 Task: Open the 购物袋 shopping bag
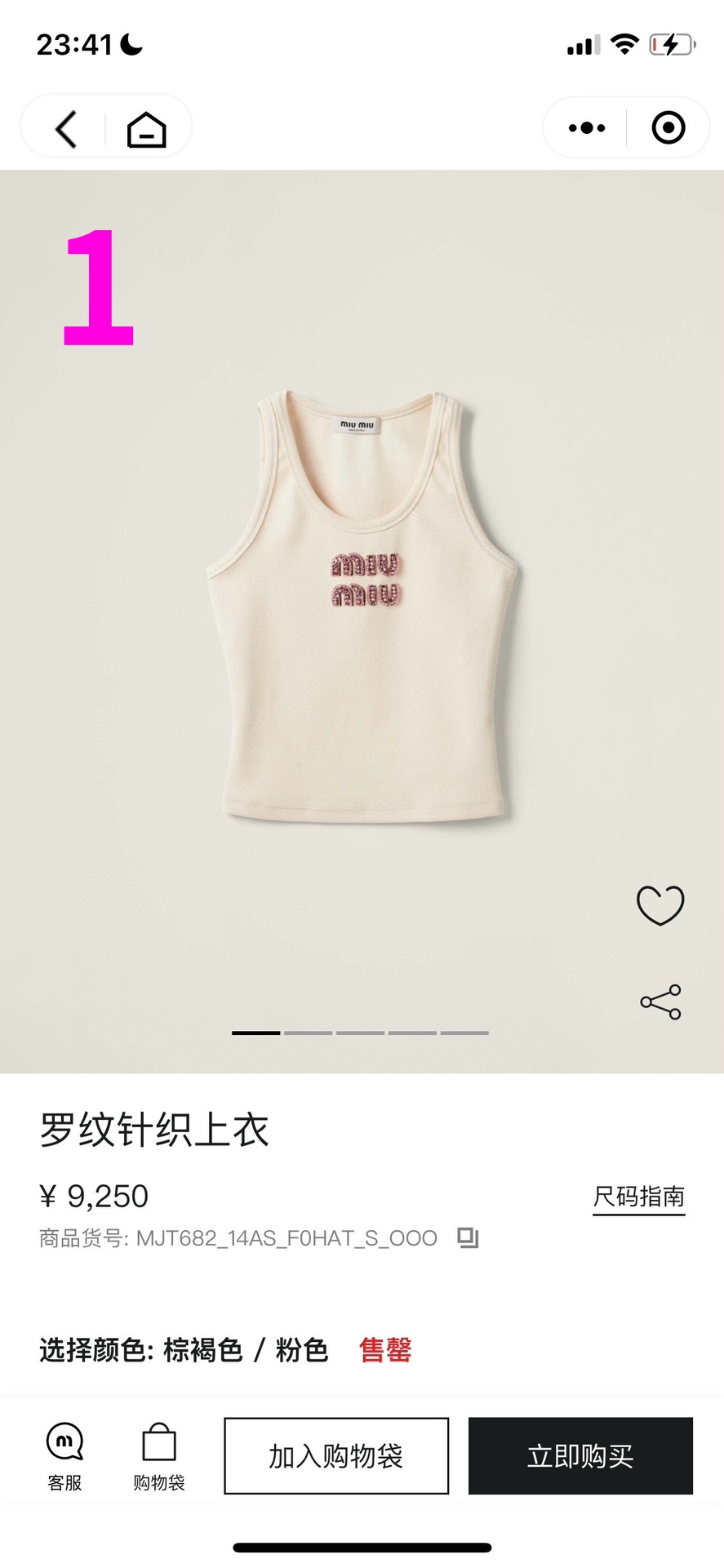point(159,1456)
